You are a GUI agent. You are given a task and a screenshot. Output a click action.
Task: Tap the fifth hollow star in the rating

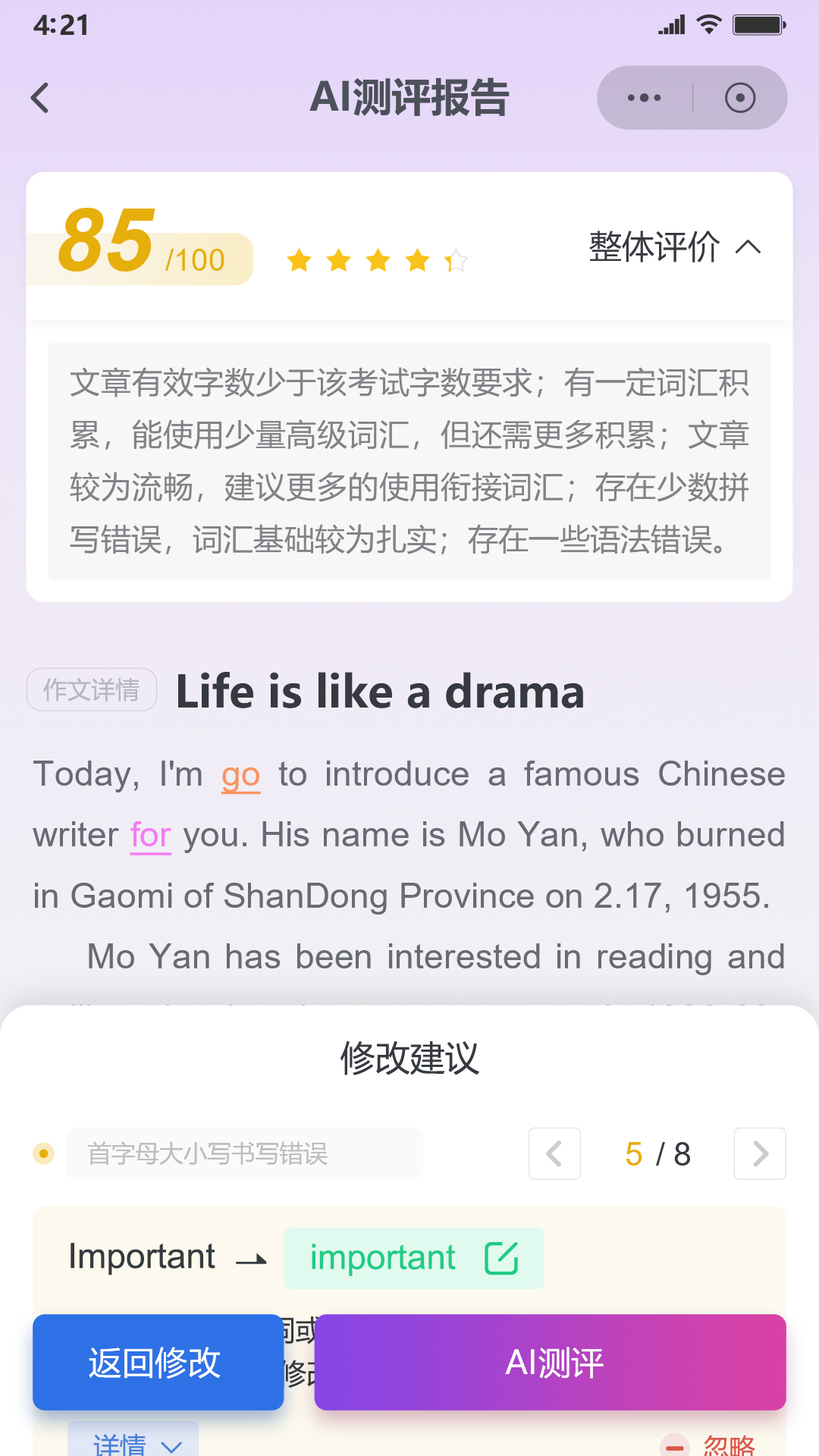(455, 259)
